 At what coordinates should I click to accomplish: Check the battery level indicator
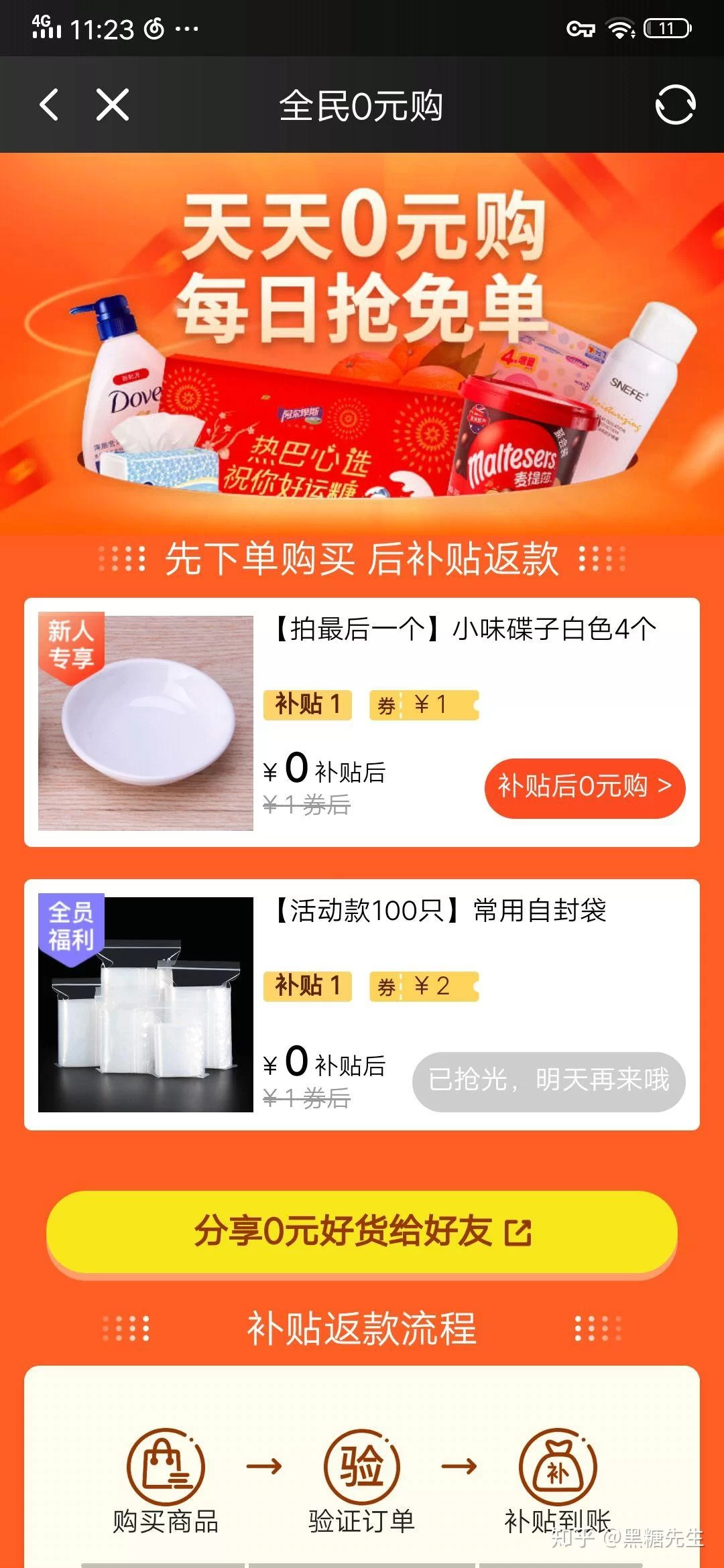point(666,28)
